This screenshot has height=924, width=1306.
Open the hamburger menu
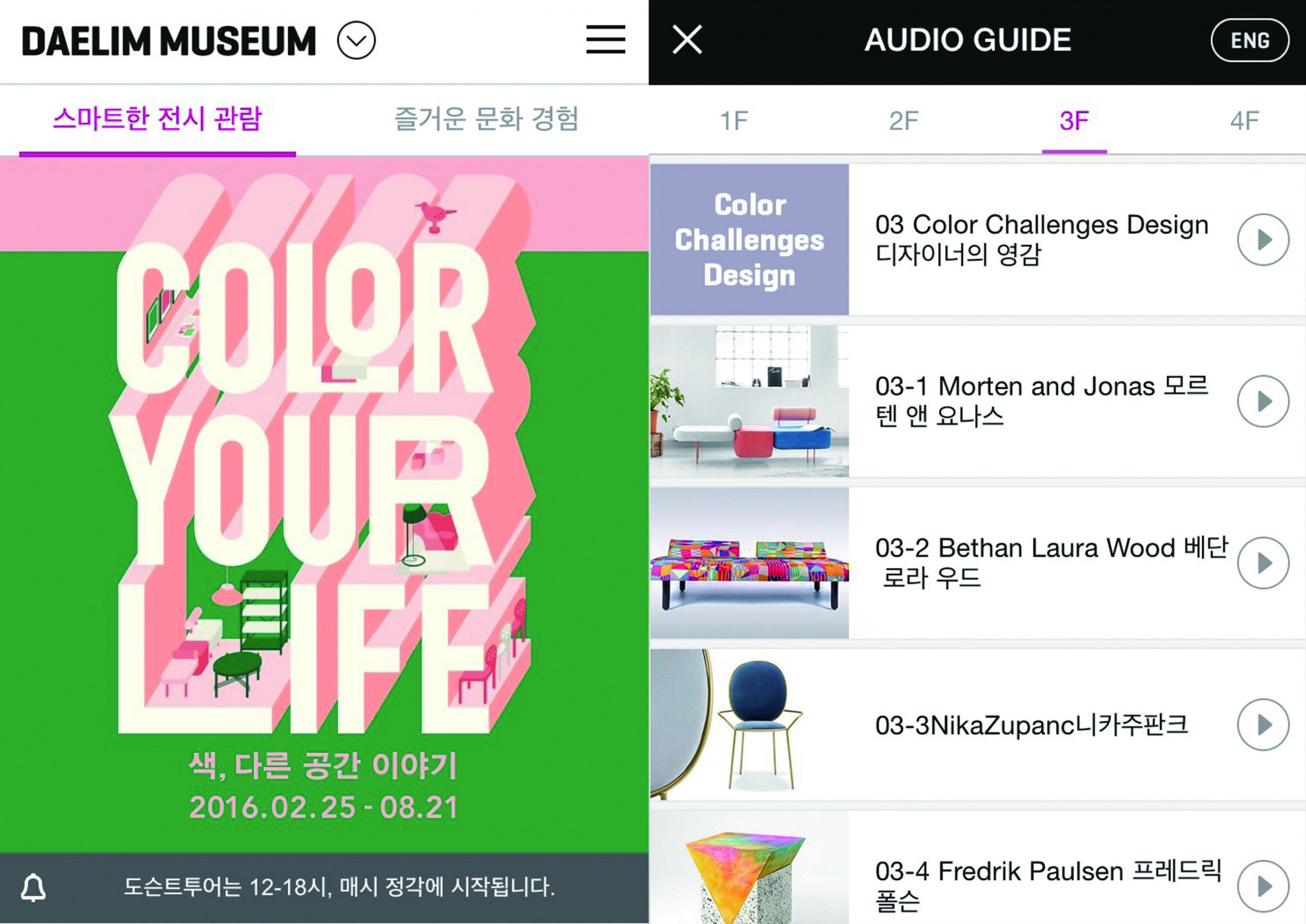(x=605, y=40)
